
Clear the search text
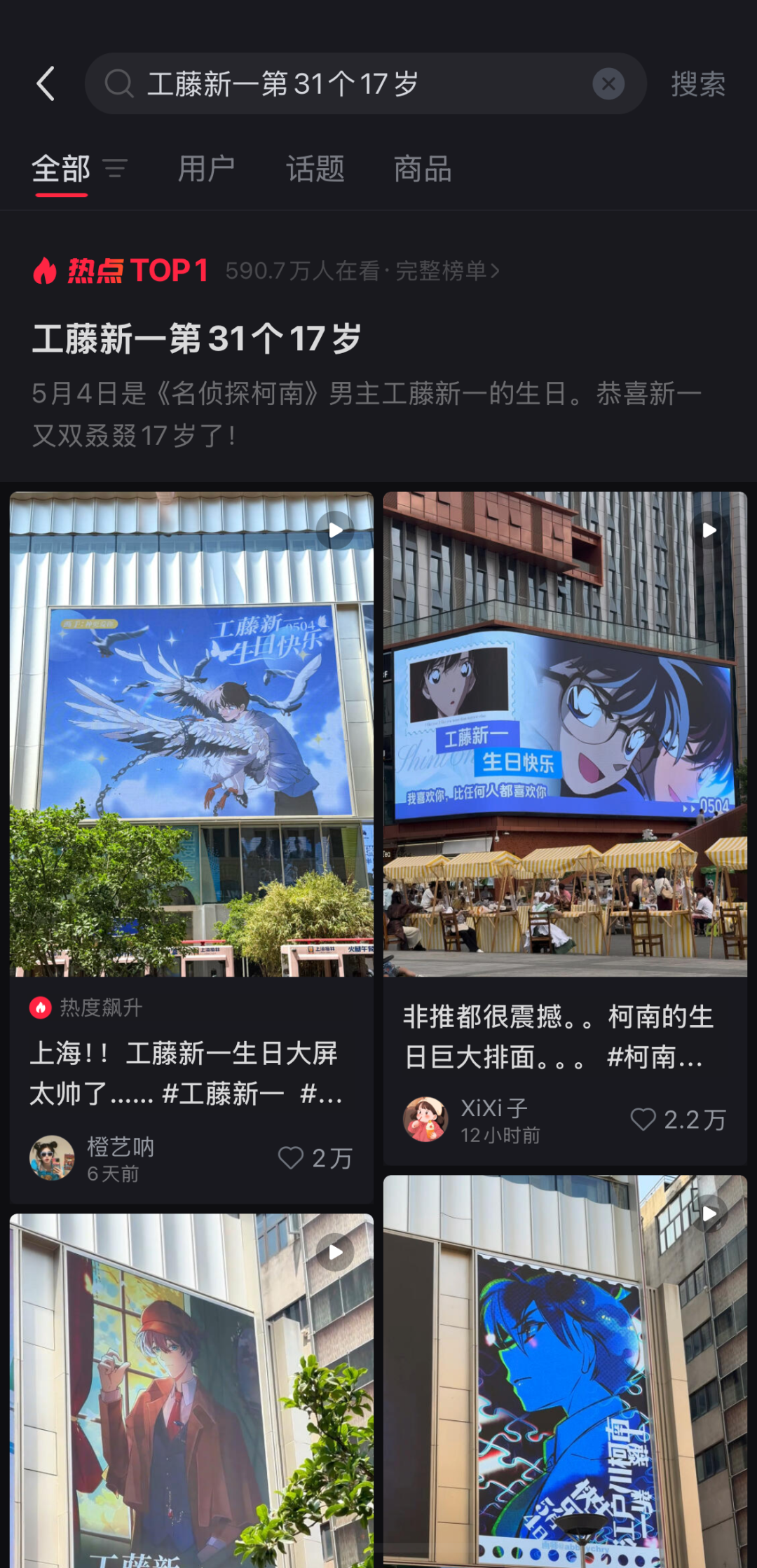tap(608, 84)
